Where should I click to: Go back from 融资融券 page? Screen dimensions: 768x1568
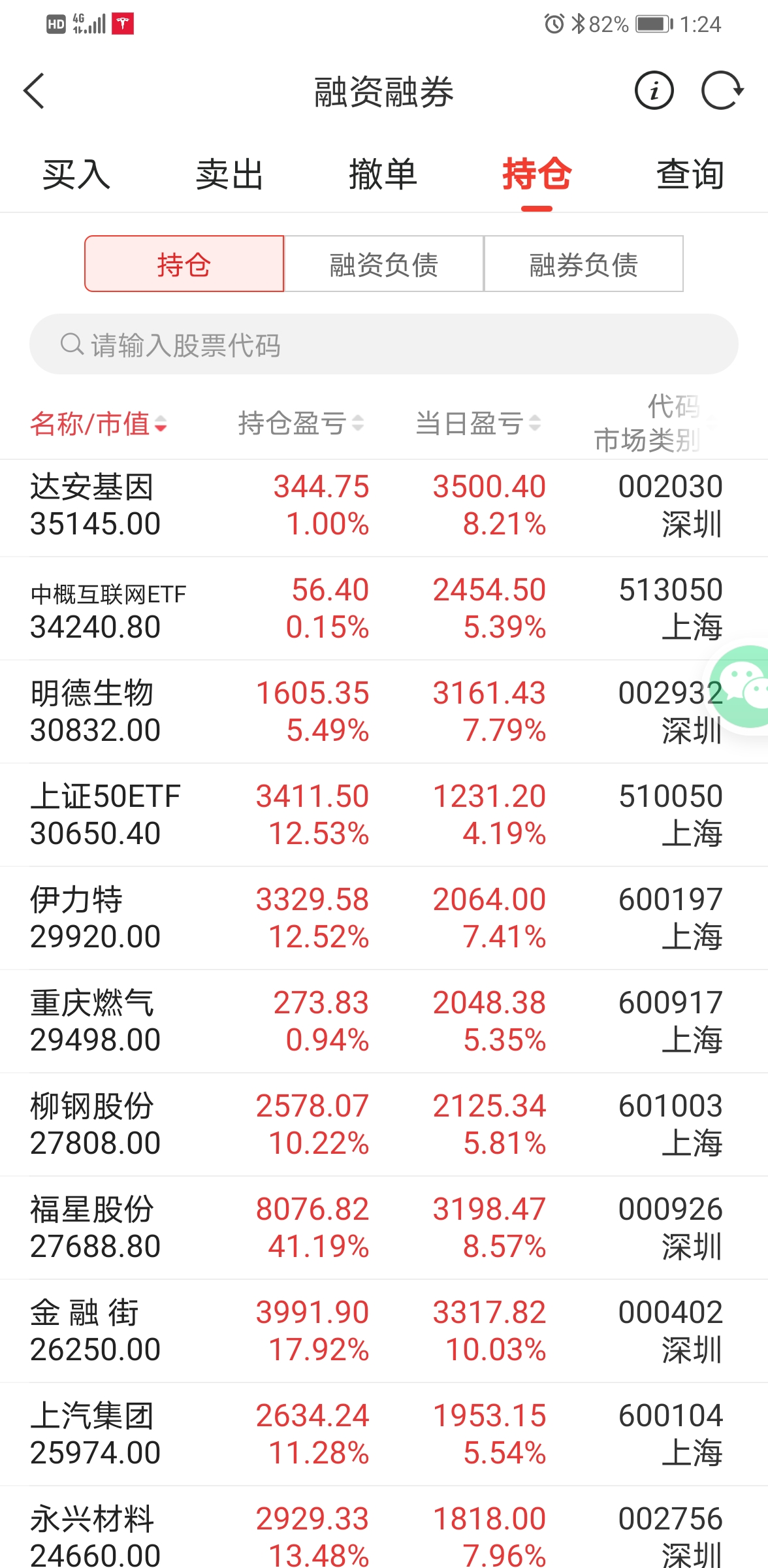pyautogui.click(x=34, y=91)
